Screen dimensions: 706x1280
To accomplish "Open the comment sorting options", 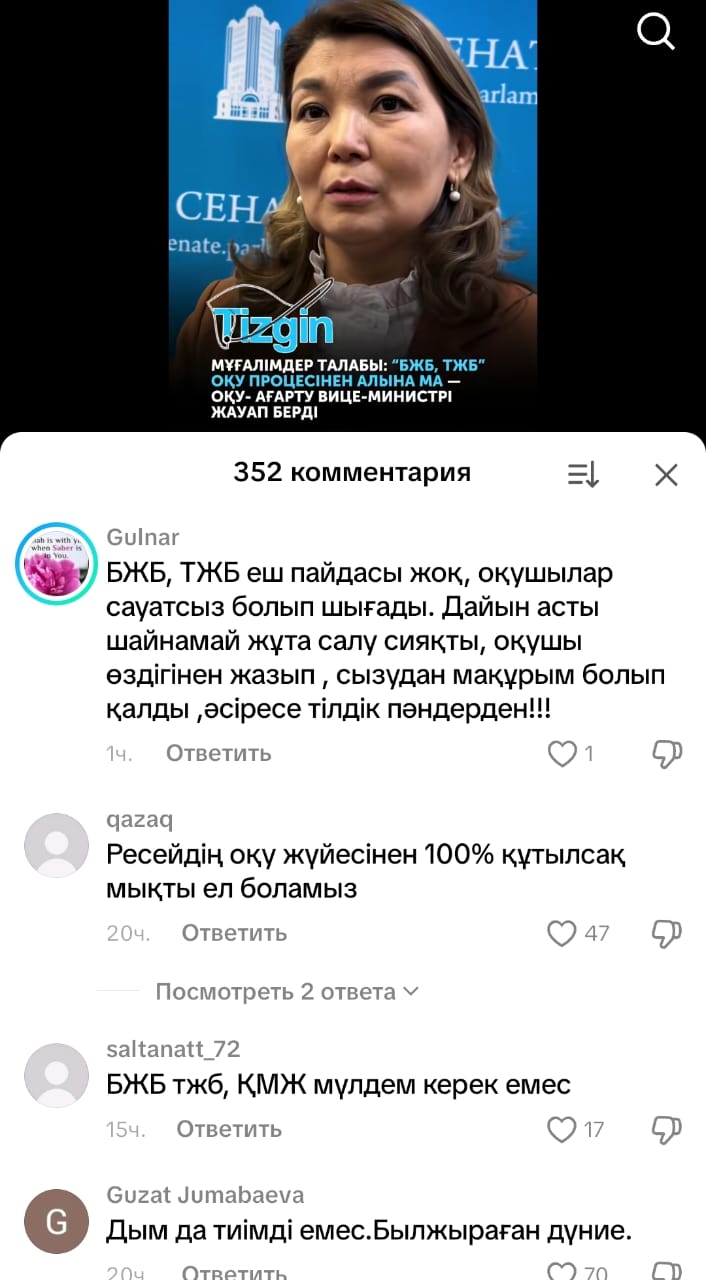I will coord(583,475).
